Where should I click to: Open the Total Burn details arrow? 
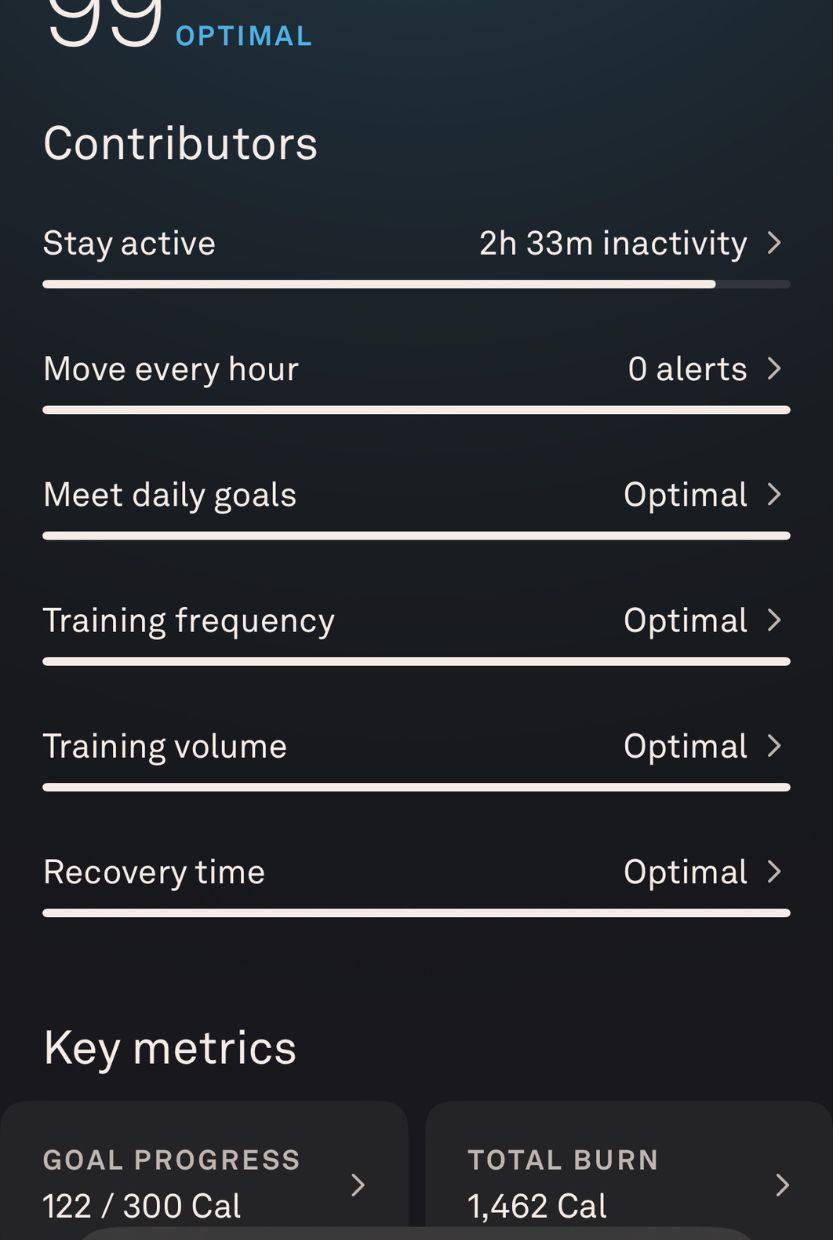pyautogui.click(x=783, y=1185)
